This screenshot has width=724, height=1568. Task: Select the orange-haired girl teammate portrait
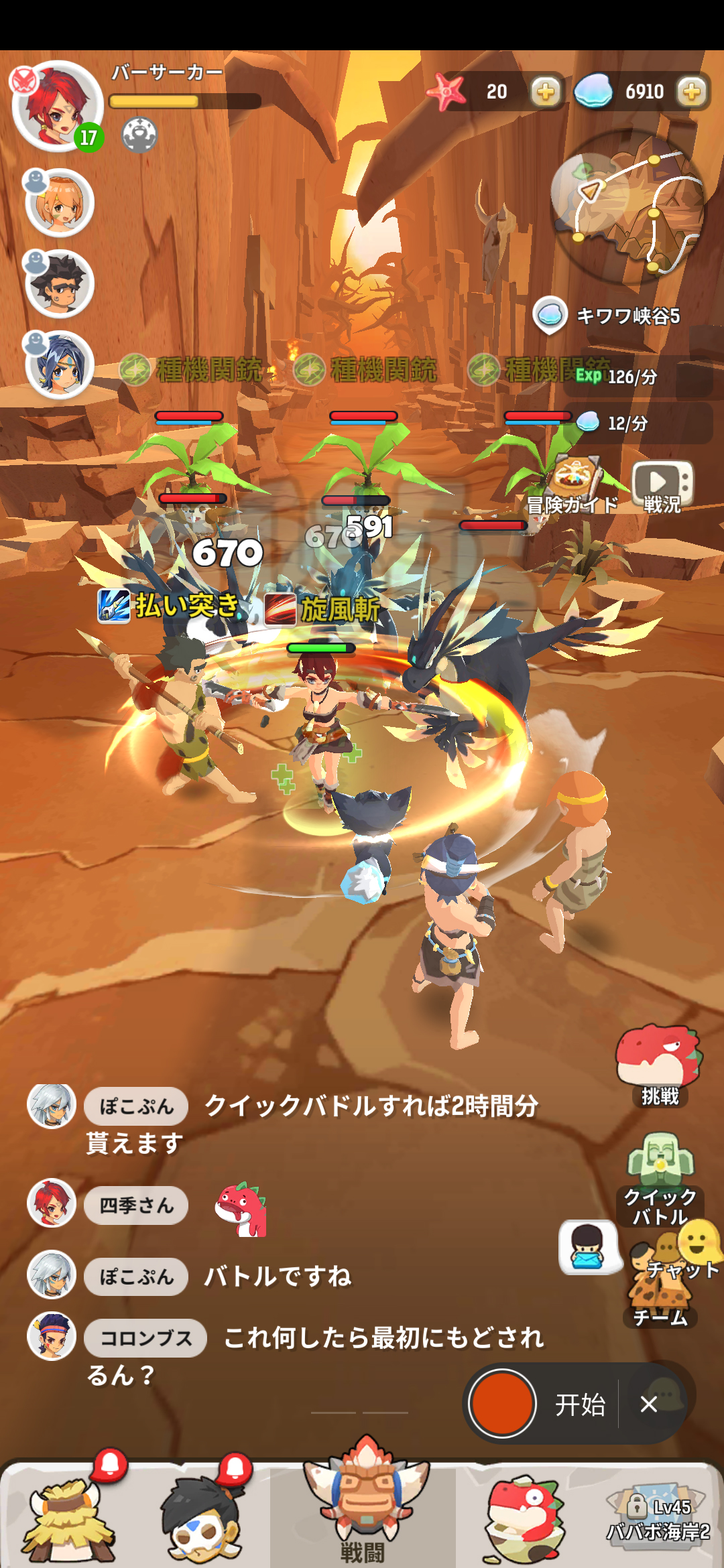[x=59, y=204]
